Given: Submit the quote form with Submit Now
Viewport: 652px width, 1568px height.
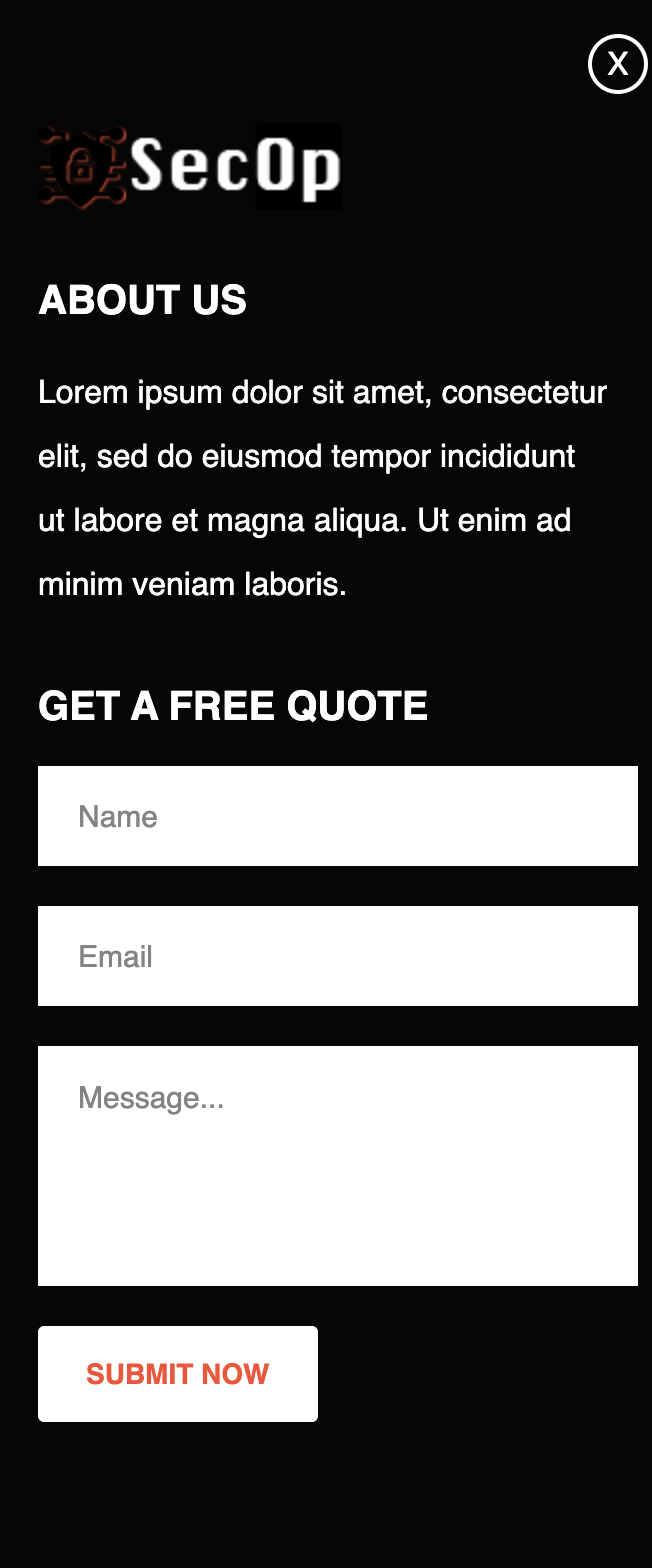Looking at the screenshot, I should coord(178,1374).
